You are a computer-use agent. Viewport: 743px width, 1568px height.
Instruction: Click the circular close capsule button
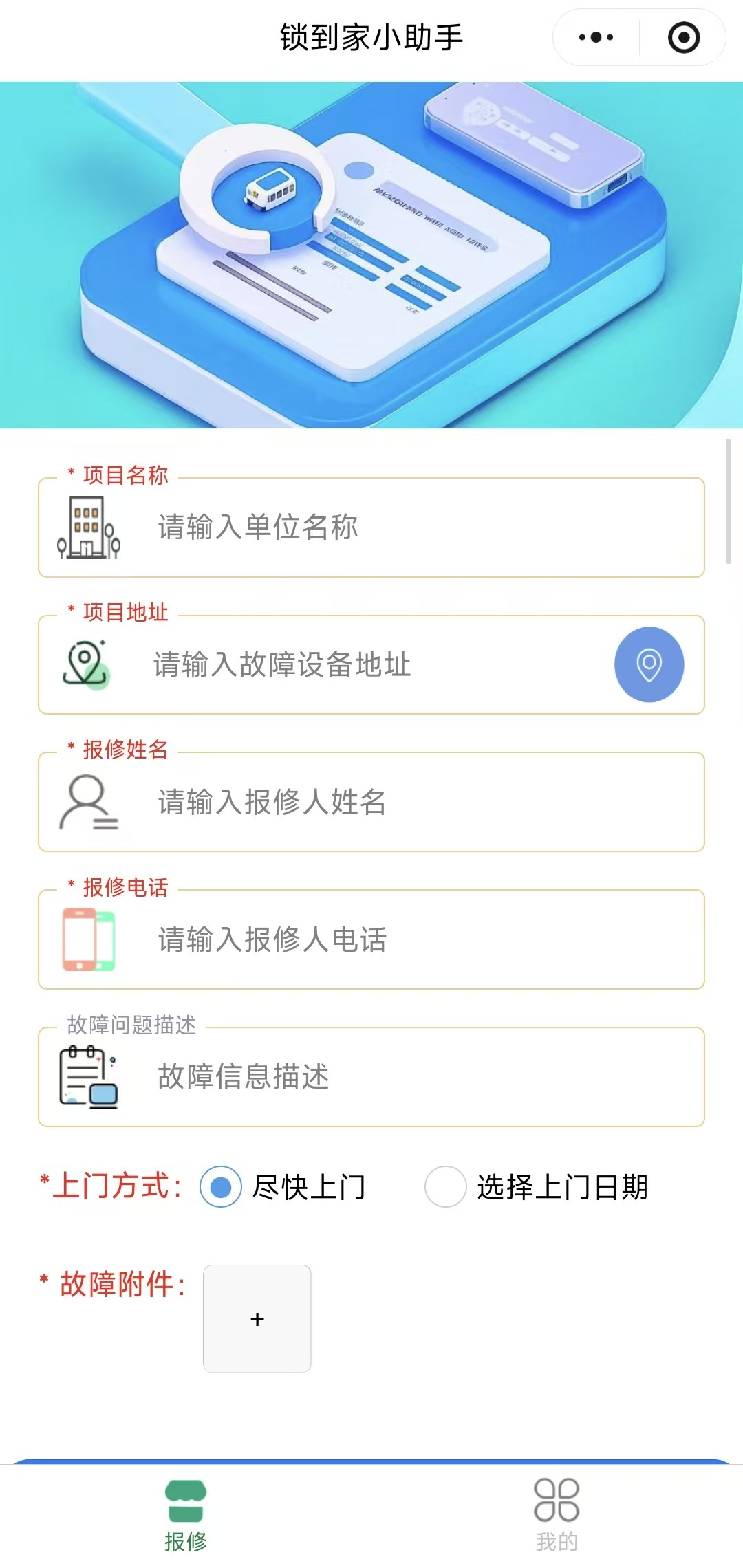point(684,38)
